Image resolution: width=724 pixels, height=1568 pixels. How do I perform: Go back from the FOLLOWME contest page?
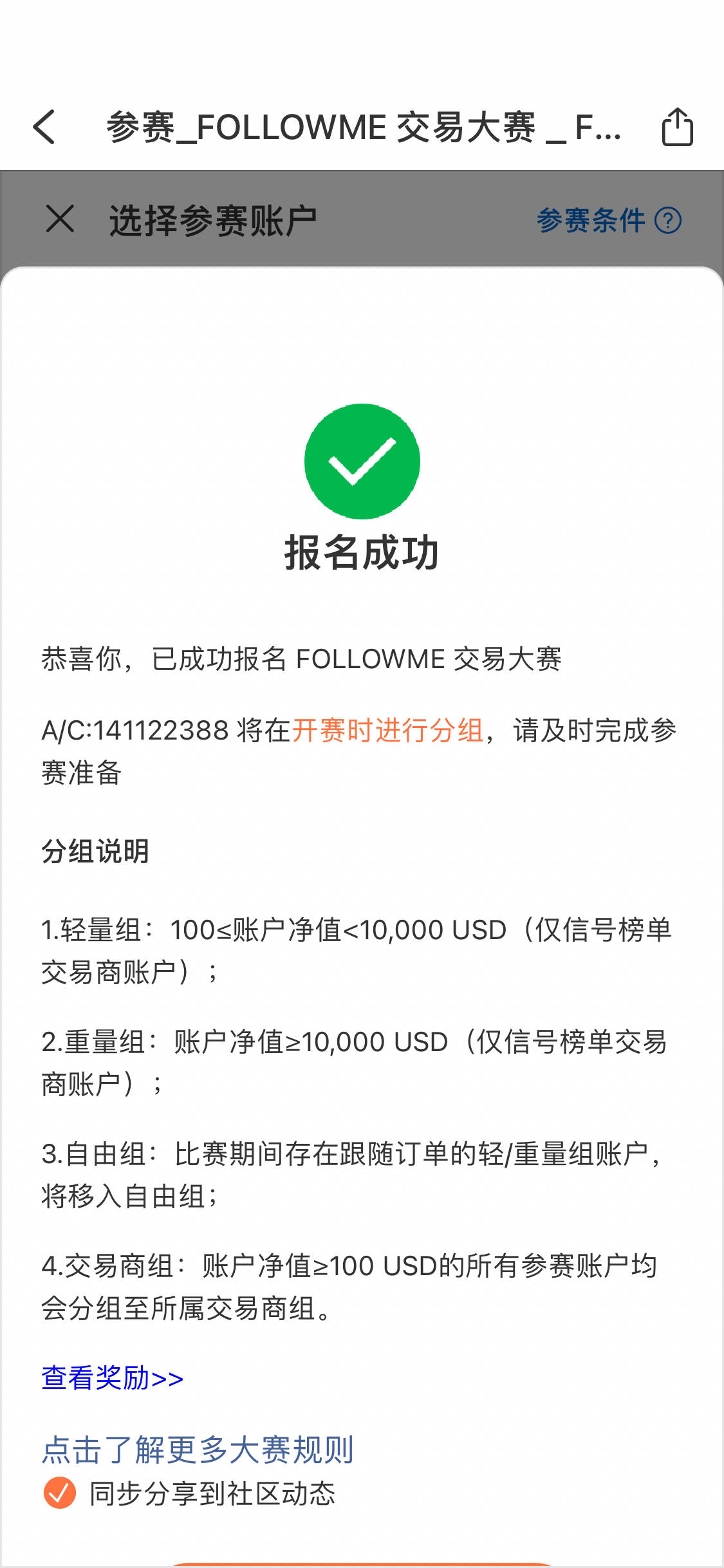(45, 127)
